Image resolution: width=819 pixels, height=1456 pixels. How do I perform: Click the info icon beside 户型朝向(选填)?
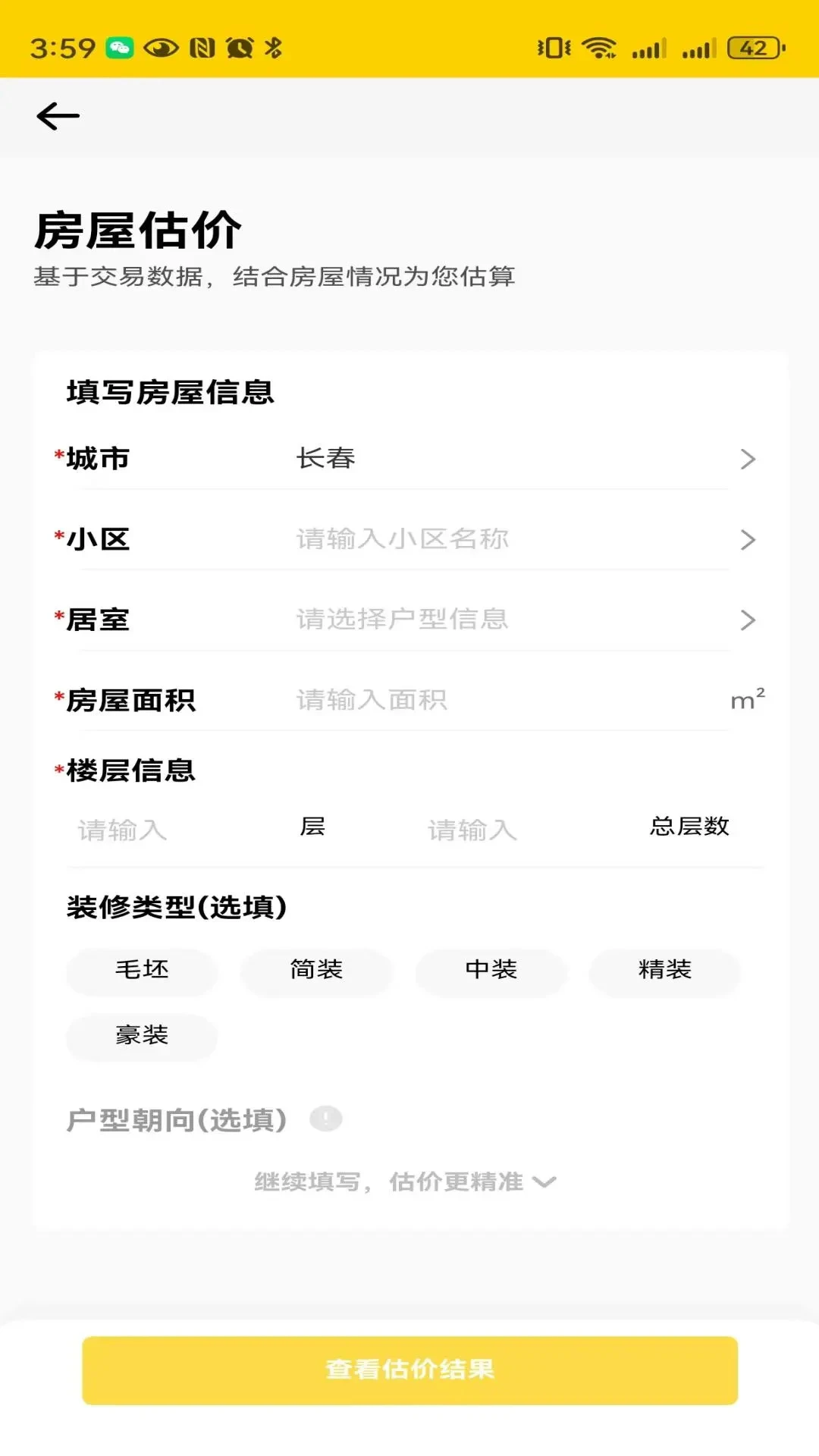pyautogui.click(x=325, y=1119)
